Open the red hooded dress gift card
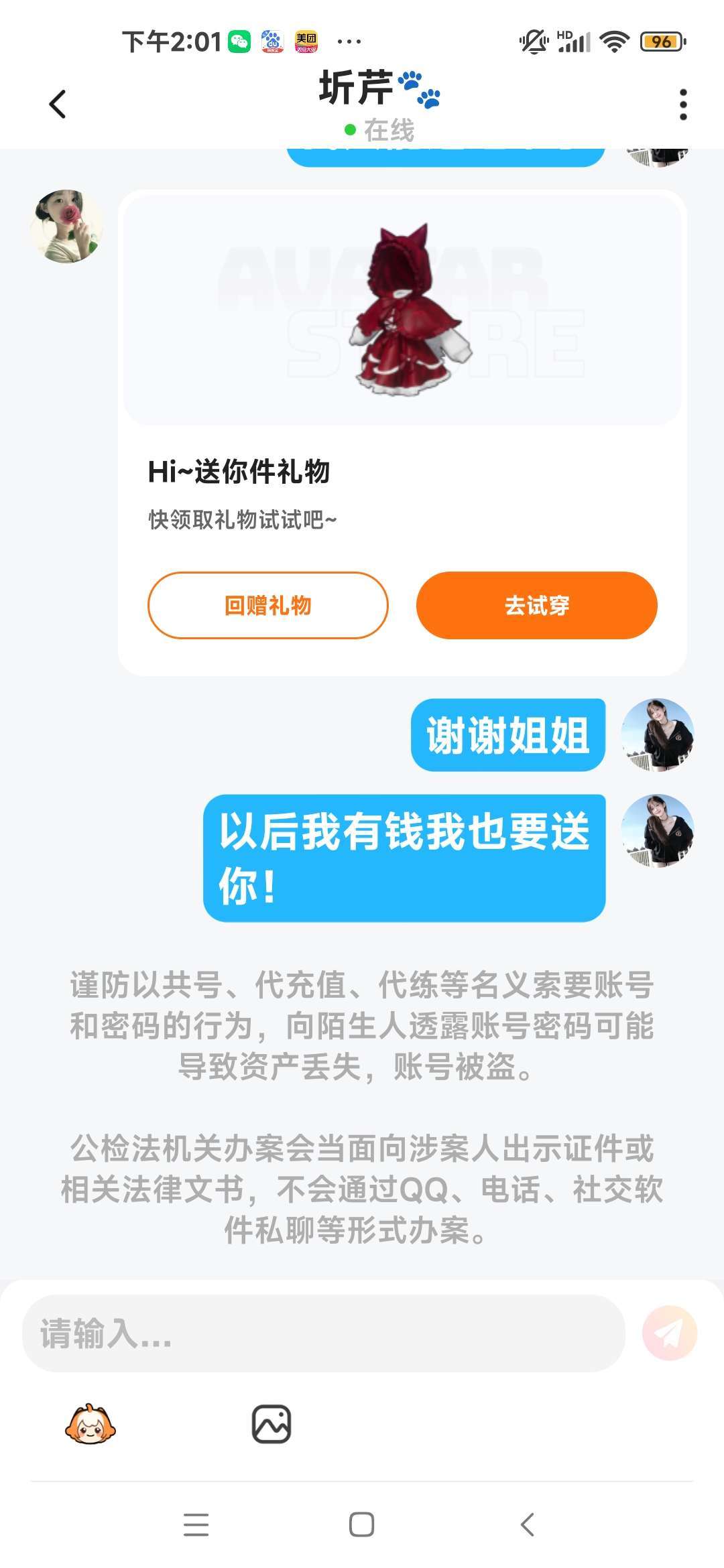The image size is (724, 1568). [x=402, y=309]
